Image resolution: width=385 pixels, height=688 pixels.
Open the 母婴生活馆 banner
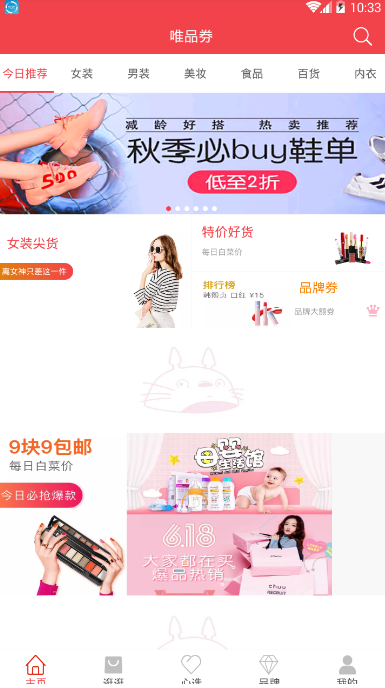229,473
